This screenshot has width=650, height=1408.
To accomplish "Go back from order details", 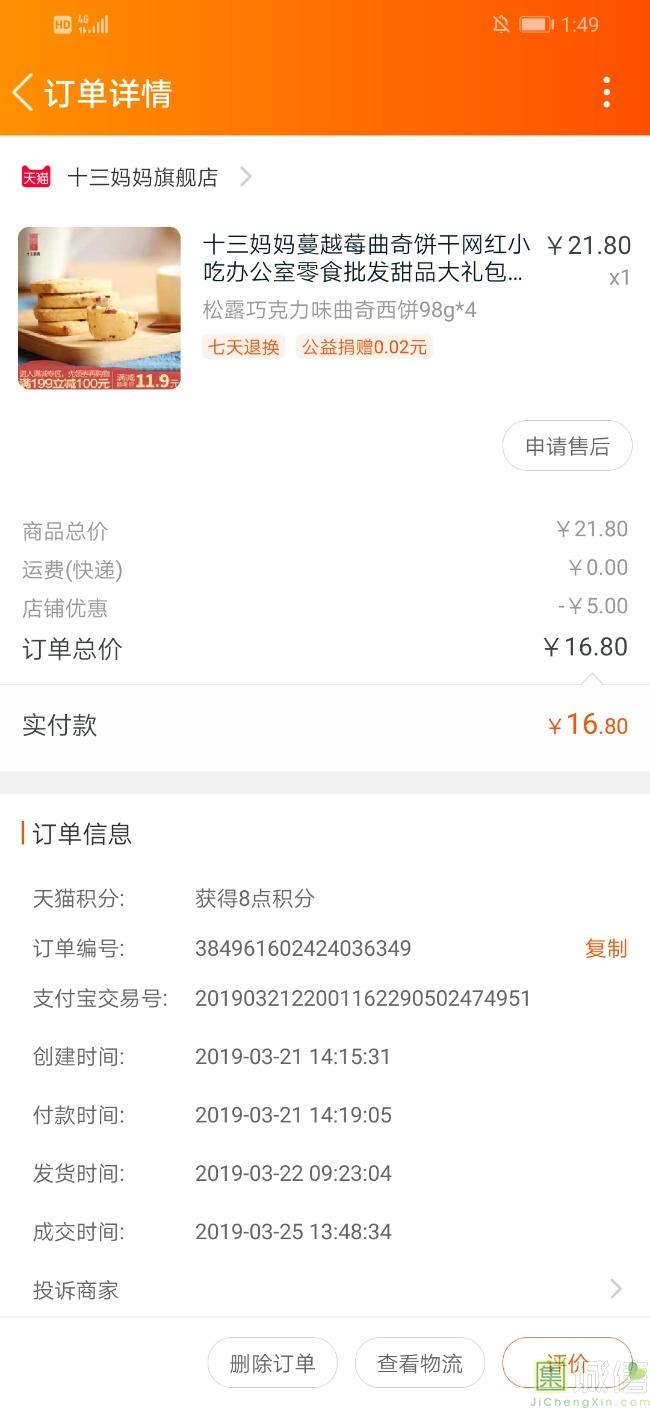I will (x=24, y=93).
